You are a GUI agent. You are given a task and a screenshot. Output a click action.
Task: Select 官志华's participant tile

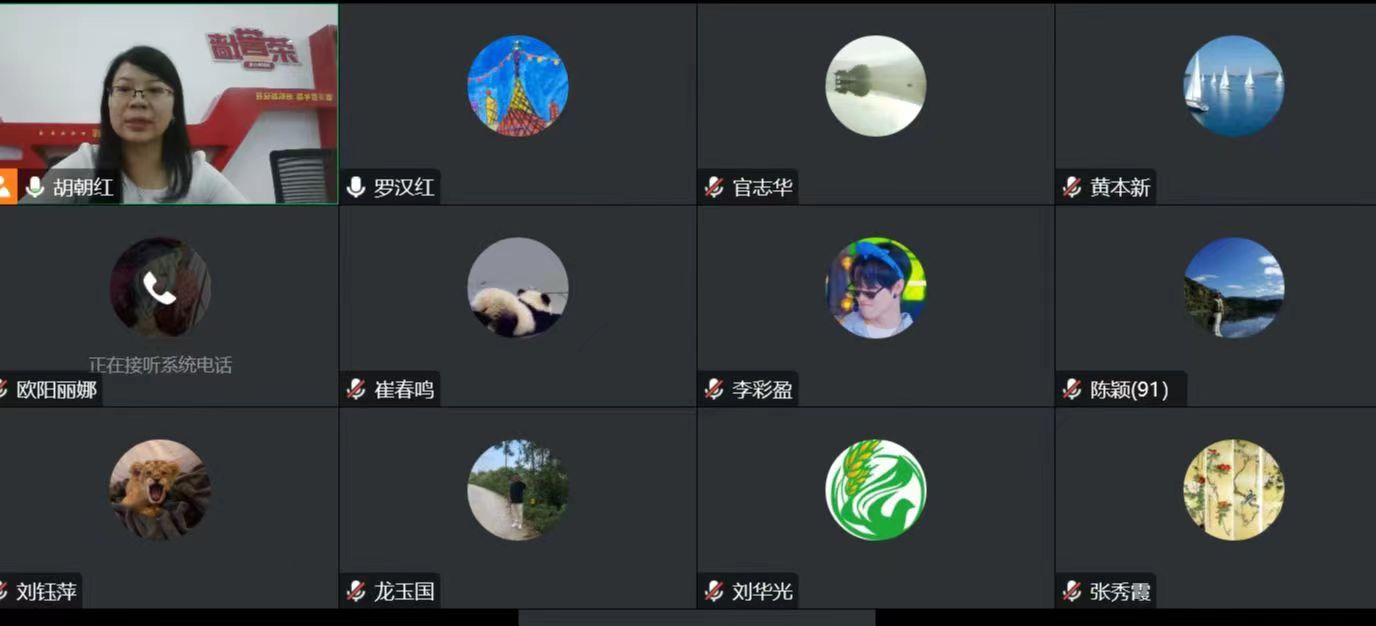[875, 104]
